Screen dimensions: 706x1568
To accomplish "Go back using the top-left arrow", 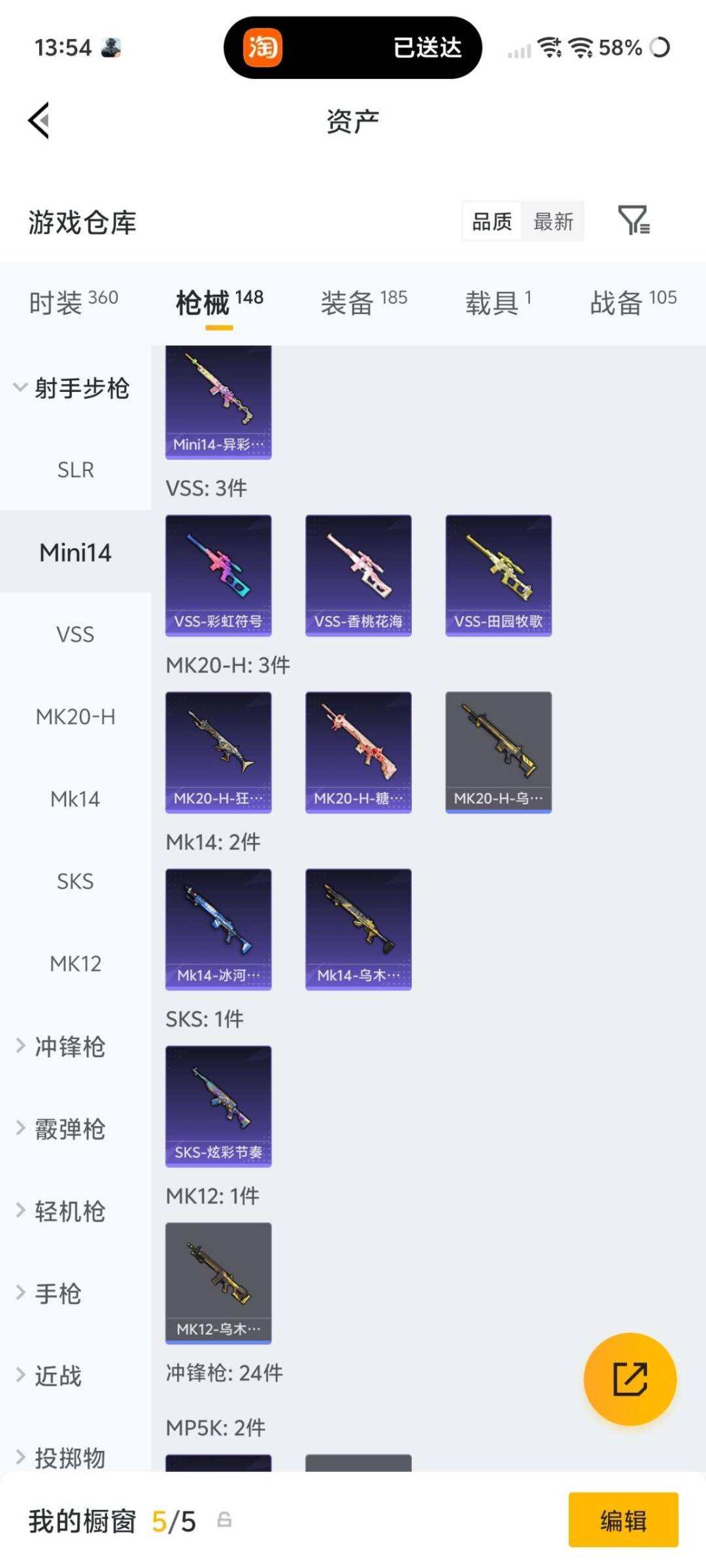I will click(x=39, y=121).
